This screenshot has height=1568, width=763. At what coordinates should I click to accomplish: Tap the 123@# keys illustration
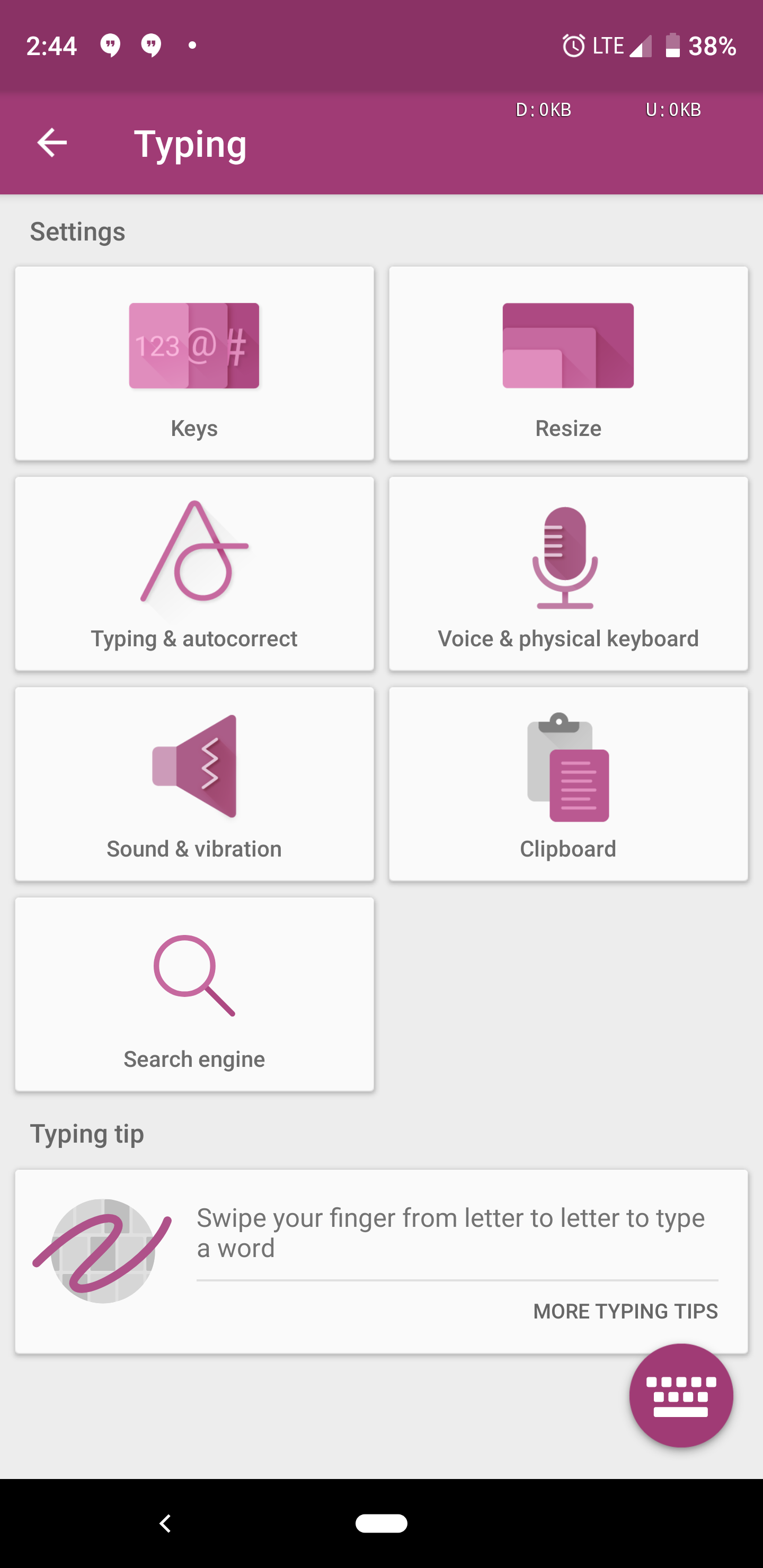(x=193, y=345)
